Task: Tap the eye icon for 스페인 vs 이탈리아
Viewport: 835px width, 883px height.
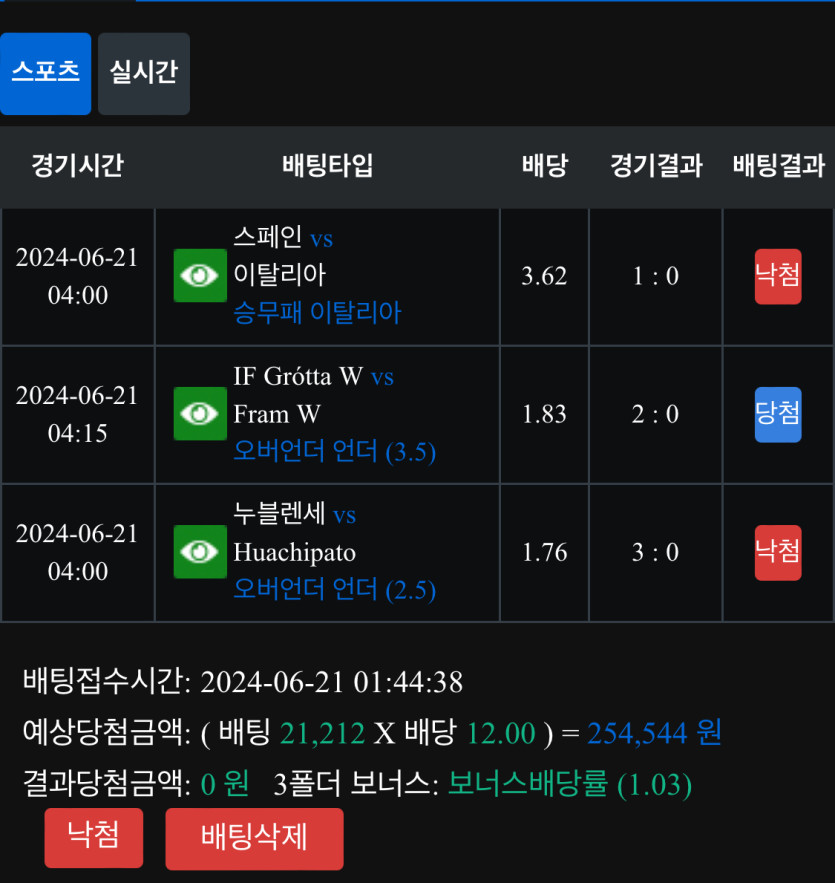Action: (x=200, y=276)
